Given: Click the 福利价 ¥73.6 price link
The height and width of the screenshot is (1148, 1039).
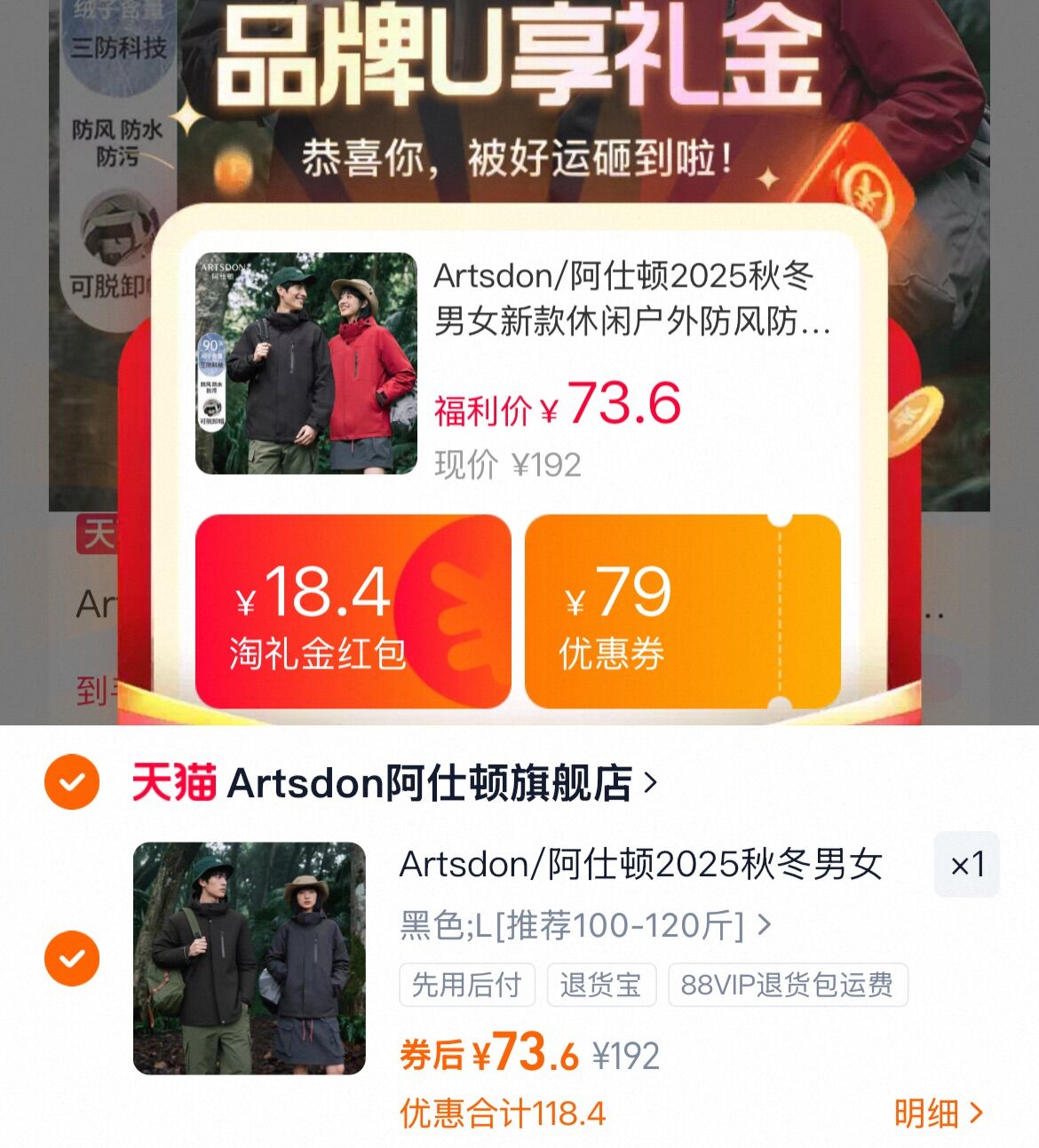Looking at the screenshot, I should (558, 408).
